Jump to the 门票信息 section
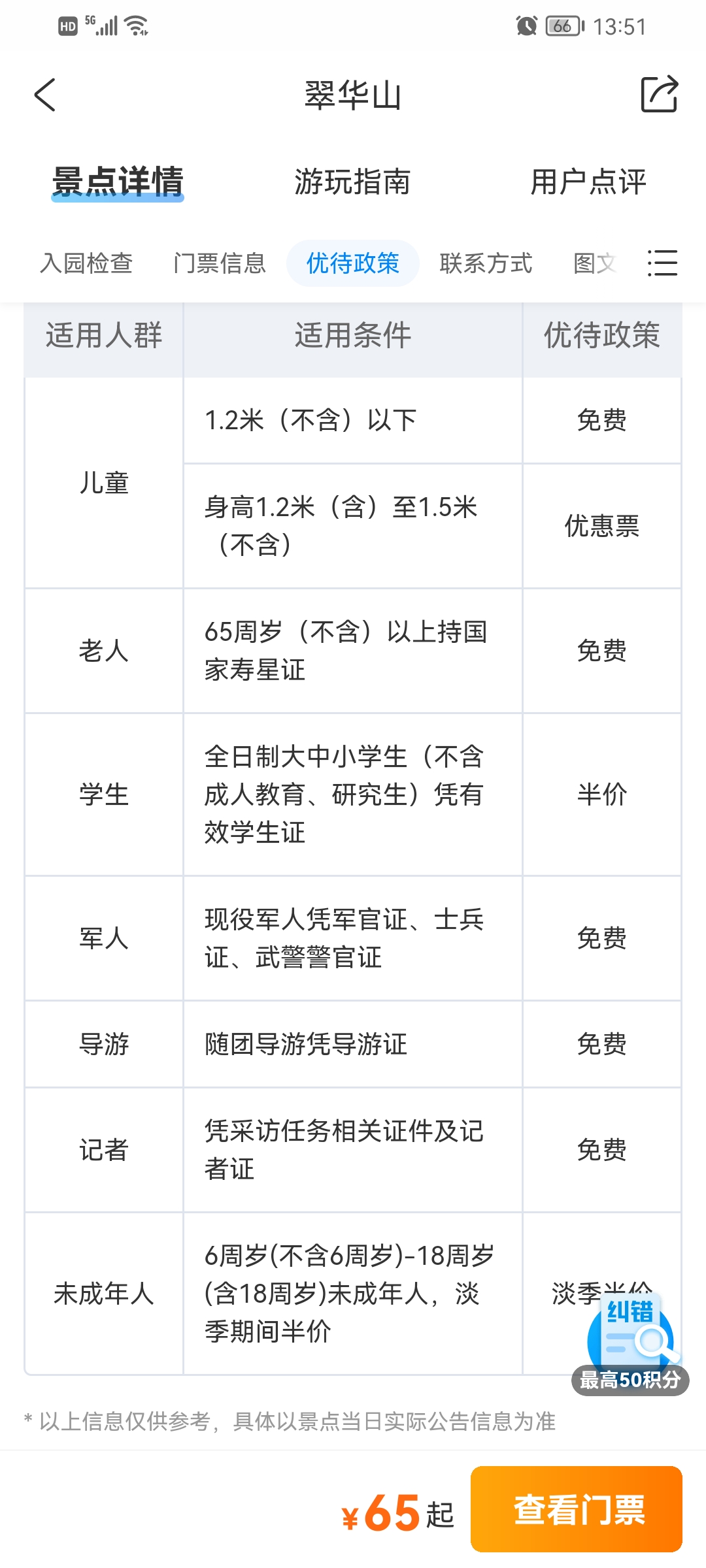 (x=220, y=263)
